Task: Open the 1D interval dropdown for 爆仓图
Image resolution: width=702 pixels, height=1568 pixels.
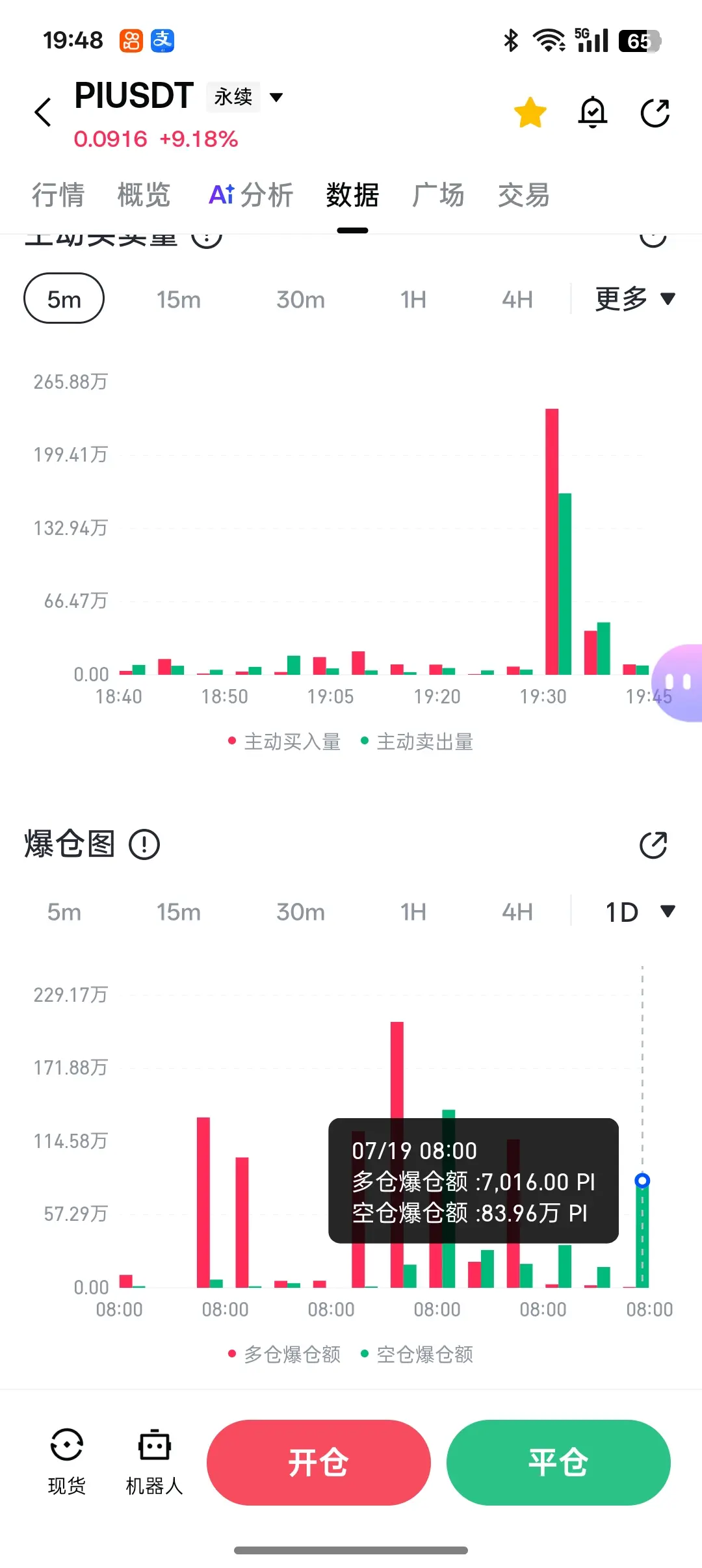Action: click(640, 912)
